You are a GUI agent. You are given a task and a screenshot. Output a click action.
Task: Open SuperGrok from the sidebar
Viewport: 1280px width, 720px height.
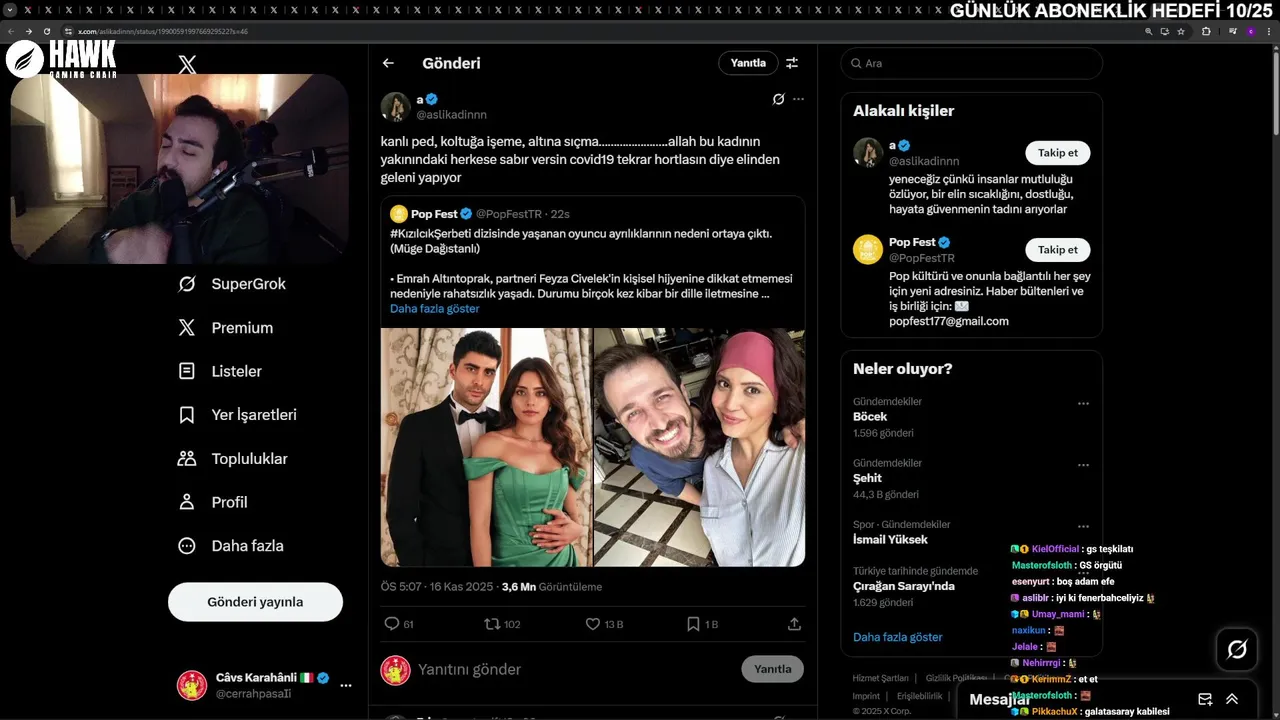(248, 284)
